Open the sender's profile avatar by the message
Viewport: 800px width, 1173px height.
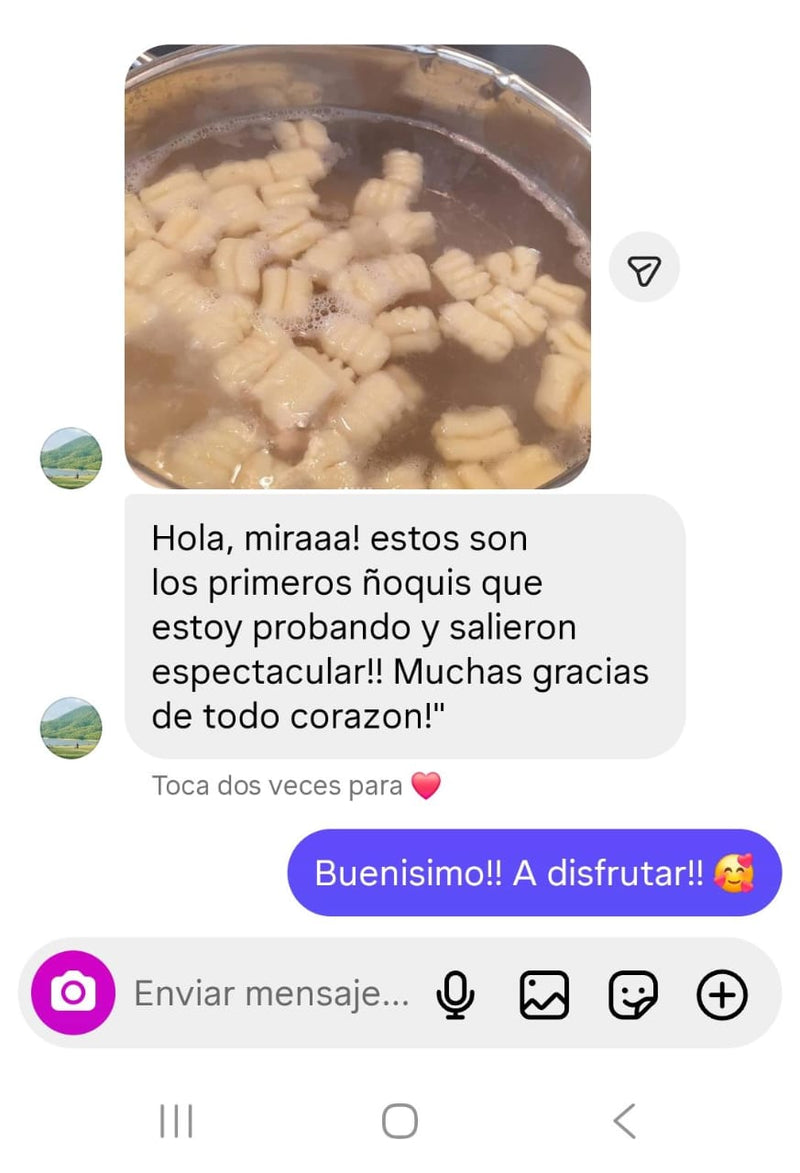click(x=70, y=728)
